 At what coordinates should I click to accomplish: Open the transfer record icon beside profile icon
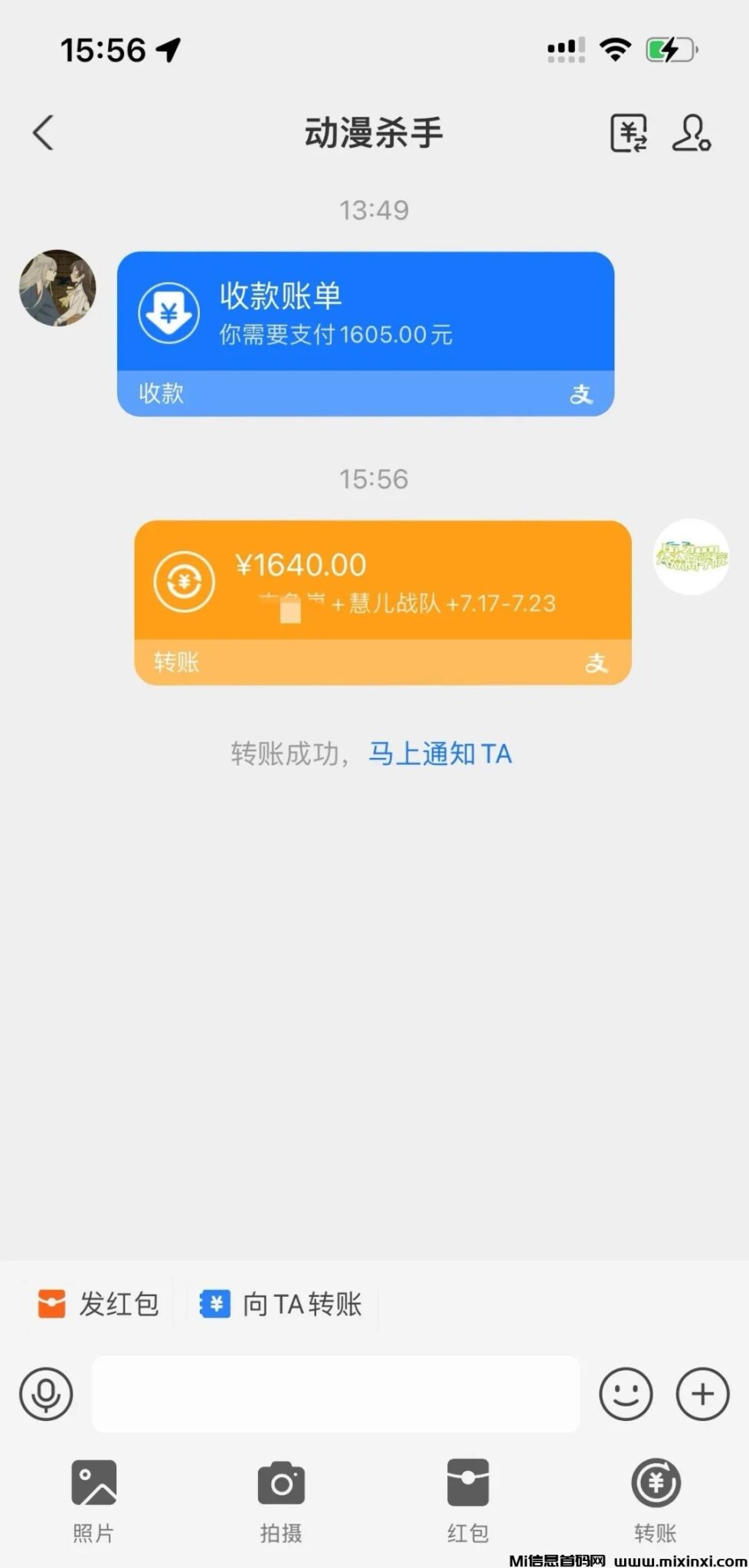click(630, 132)
